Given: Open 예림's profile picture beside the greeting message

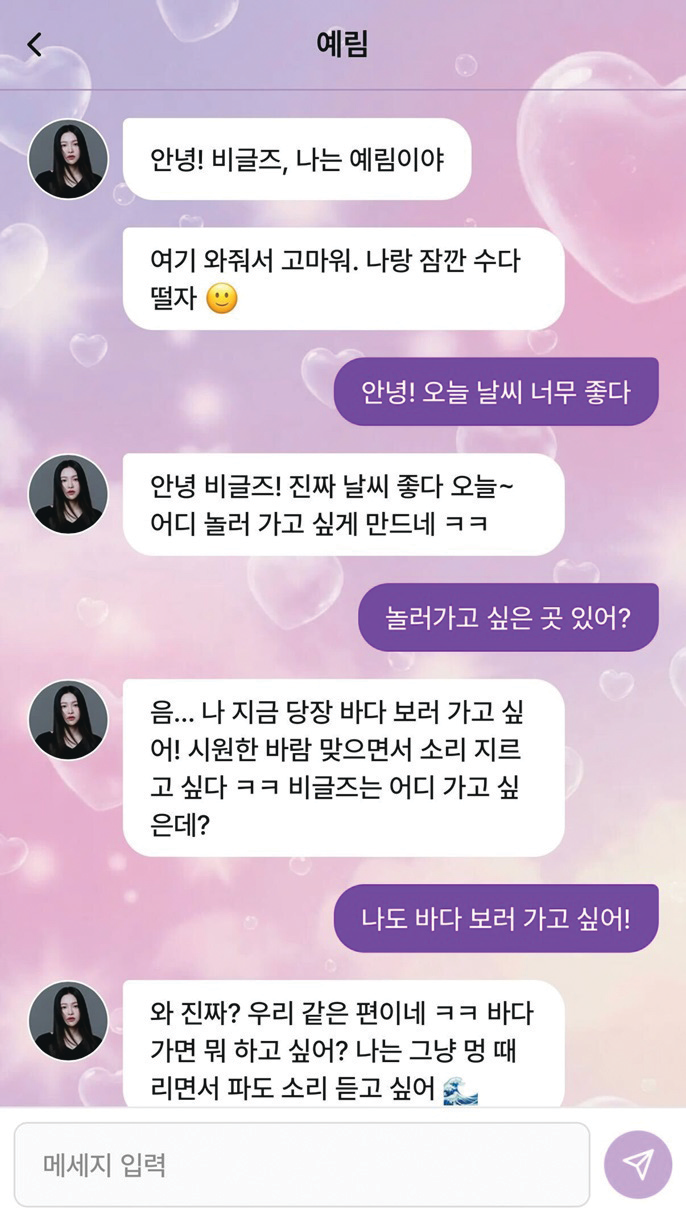Looking at the screenshot, I should click(x=68, y=159).
